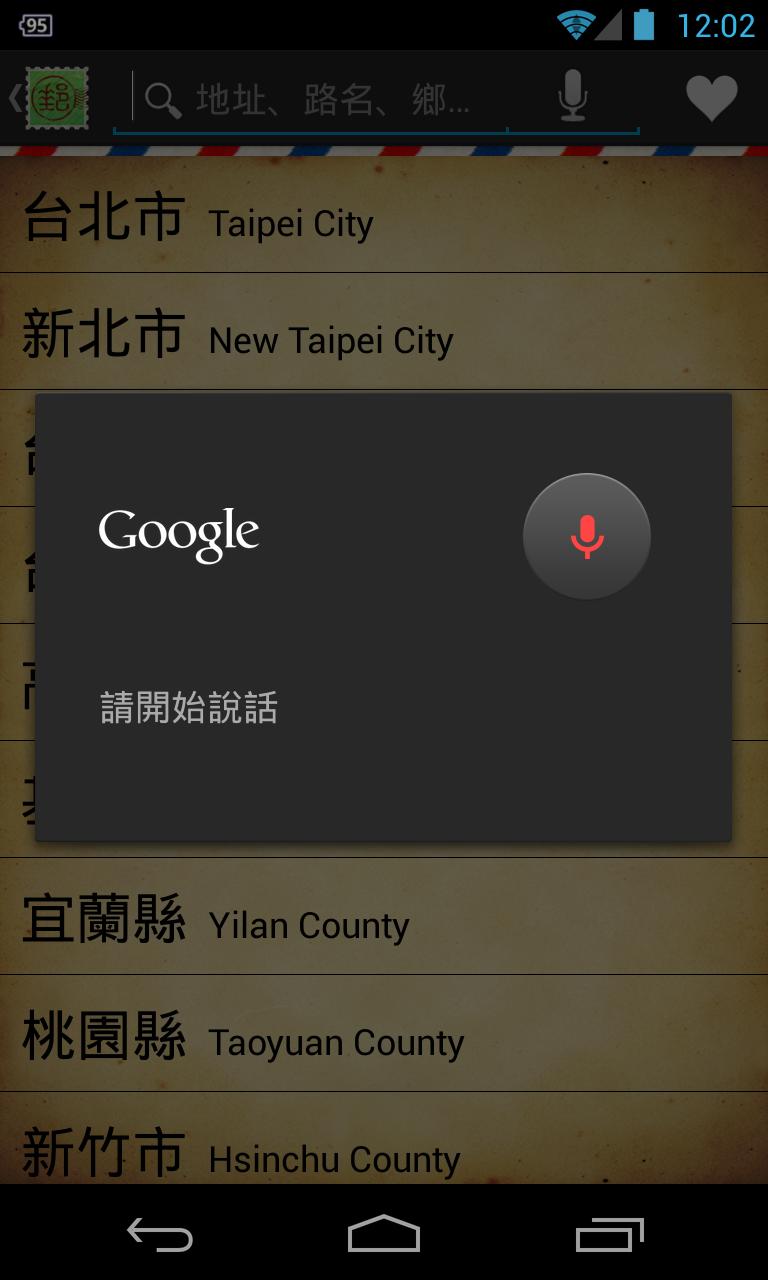Choose Taoyuan County from the list

point(384,1037)
